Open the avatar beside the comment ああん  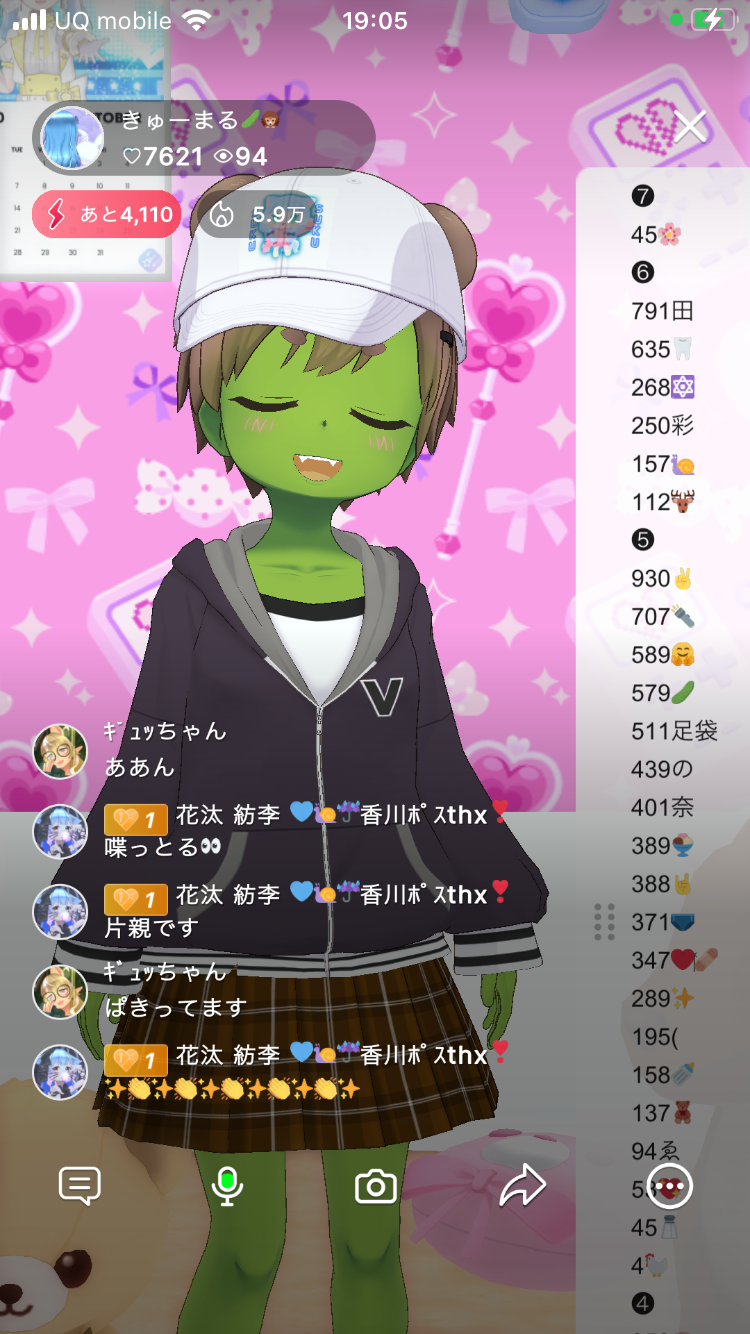pyautogui.click(x=60, y=751)
